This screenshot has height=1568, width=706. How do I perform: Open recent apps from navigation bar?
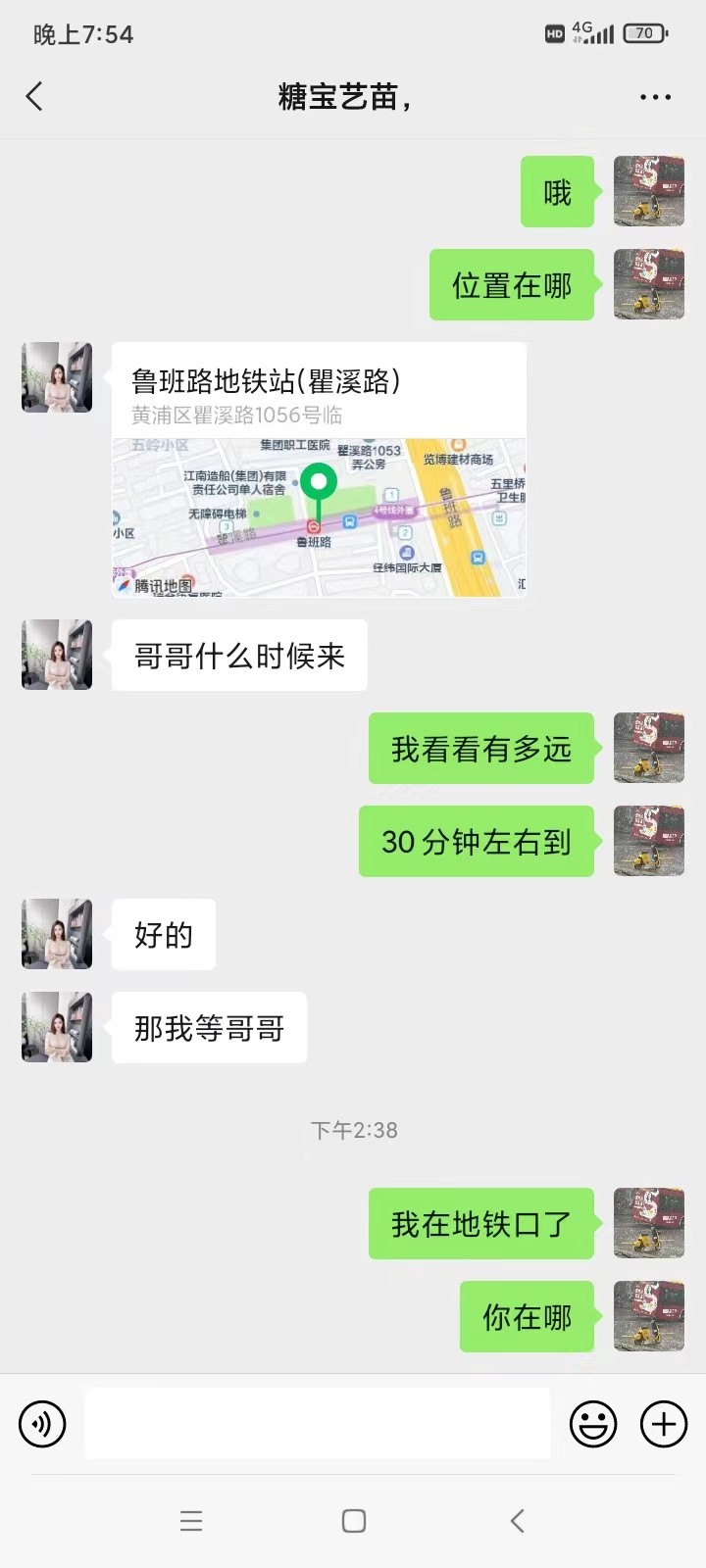click(191, 1520)
